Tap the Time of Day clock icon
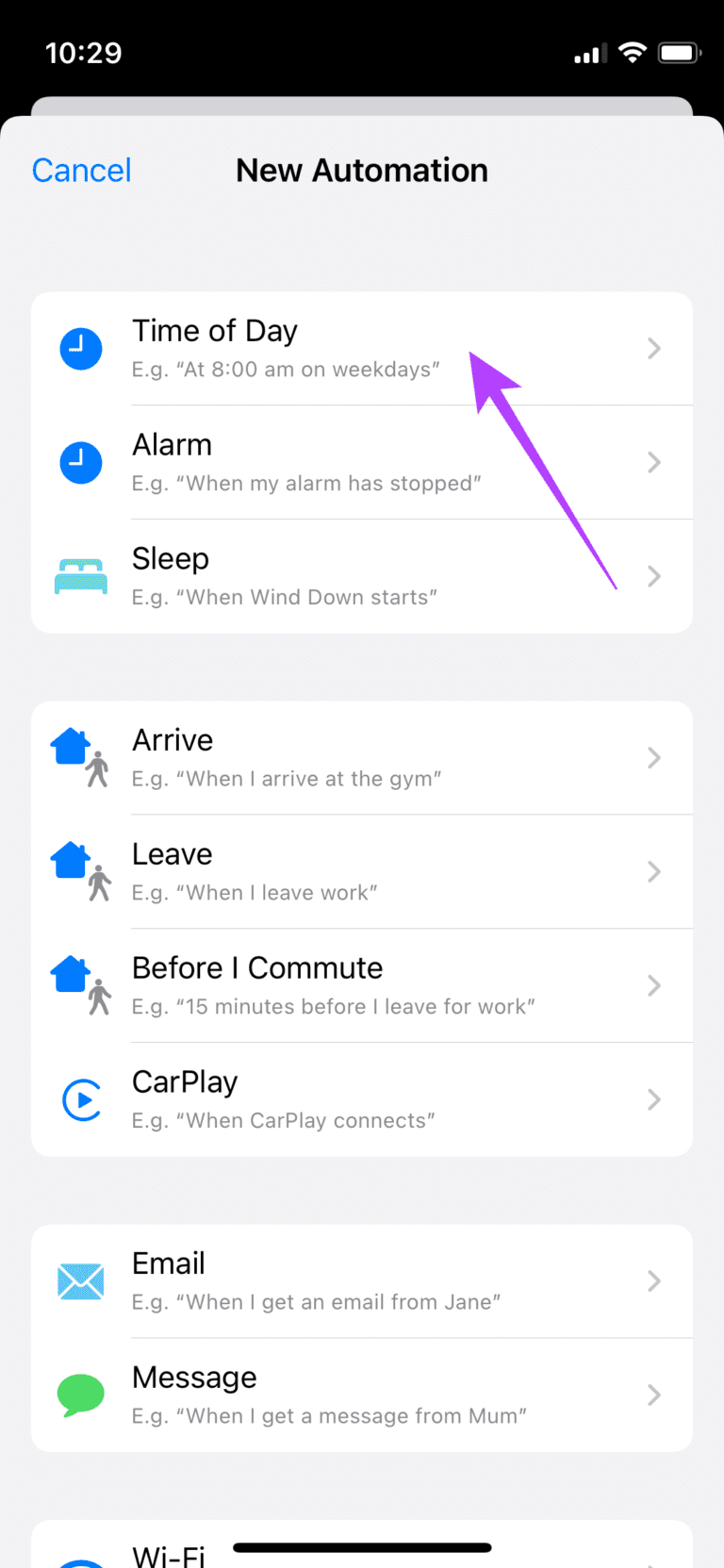 [x=81, y=348]
